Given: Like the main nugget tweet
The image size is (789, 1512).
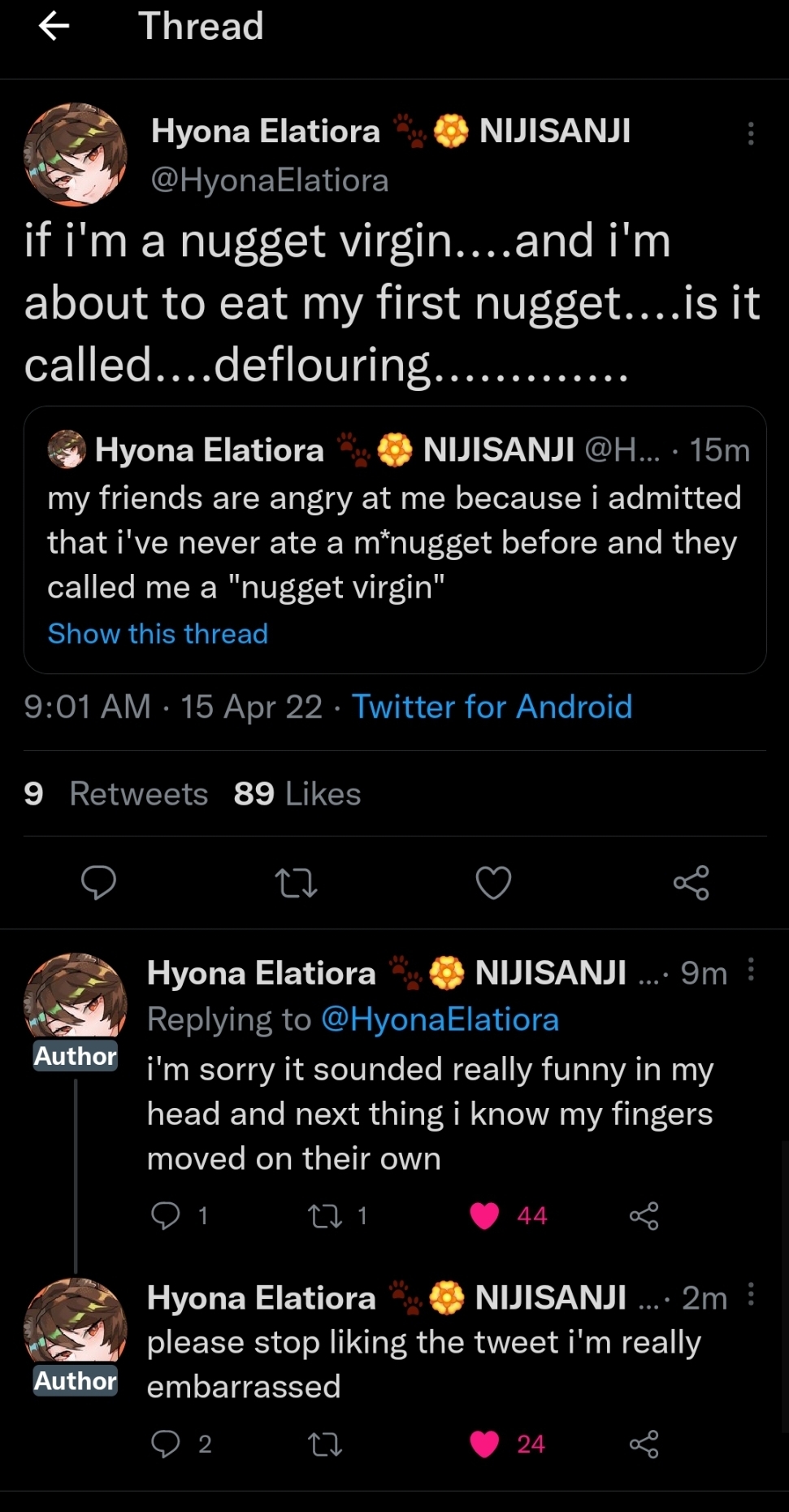Looking at the screenshot, I should coord(493,883).
